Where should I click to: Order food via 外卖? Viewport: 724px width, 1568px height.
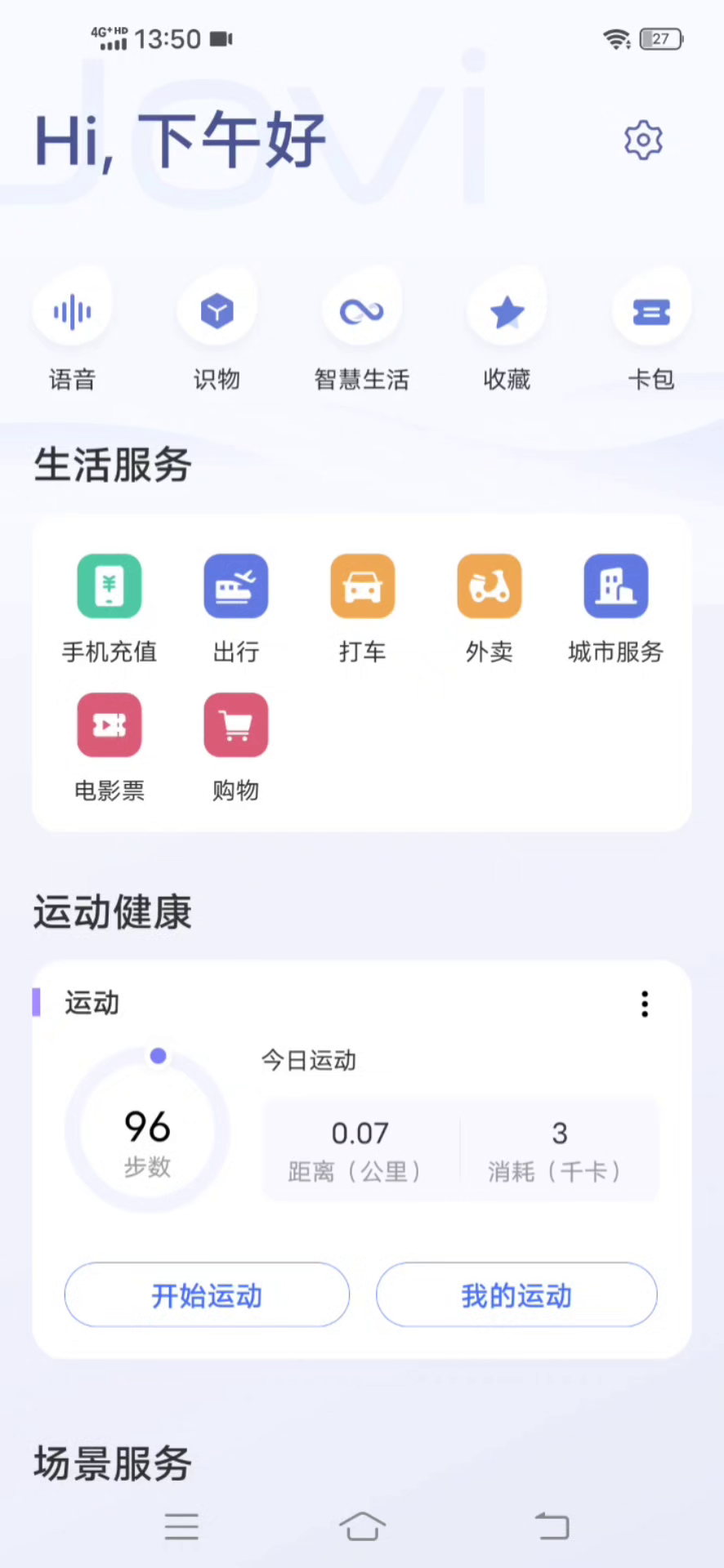489,586
